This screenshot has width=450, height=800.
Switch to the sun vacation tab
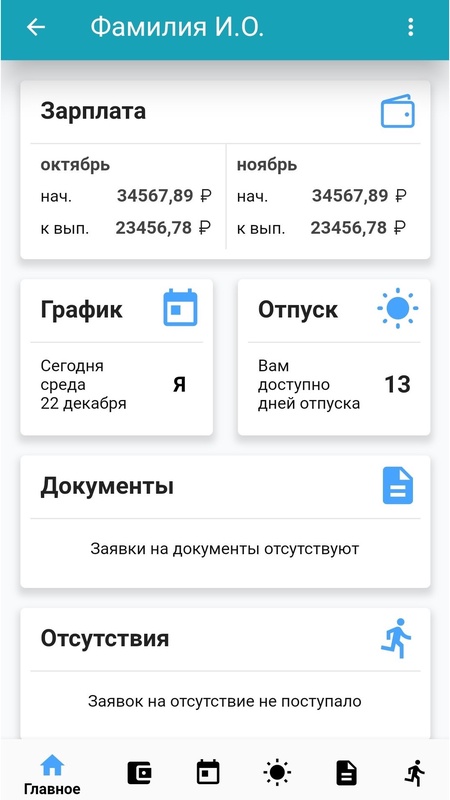277,772
